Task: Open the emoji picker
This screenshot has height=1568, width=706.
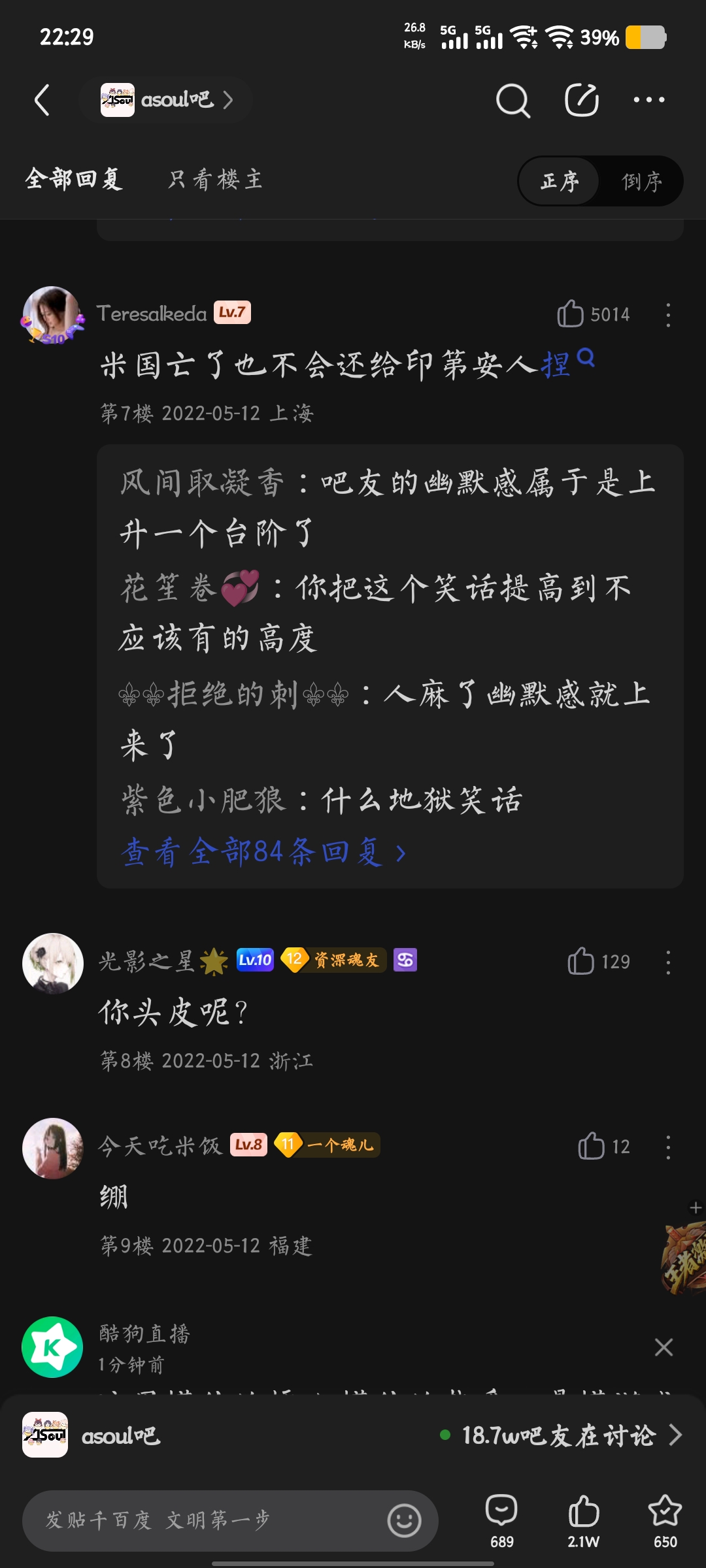Action: tap(405, 1520)
